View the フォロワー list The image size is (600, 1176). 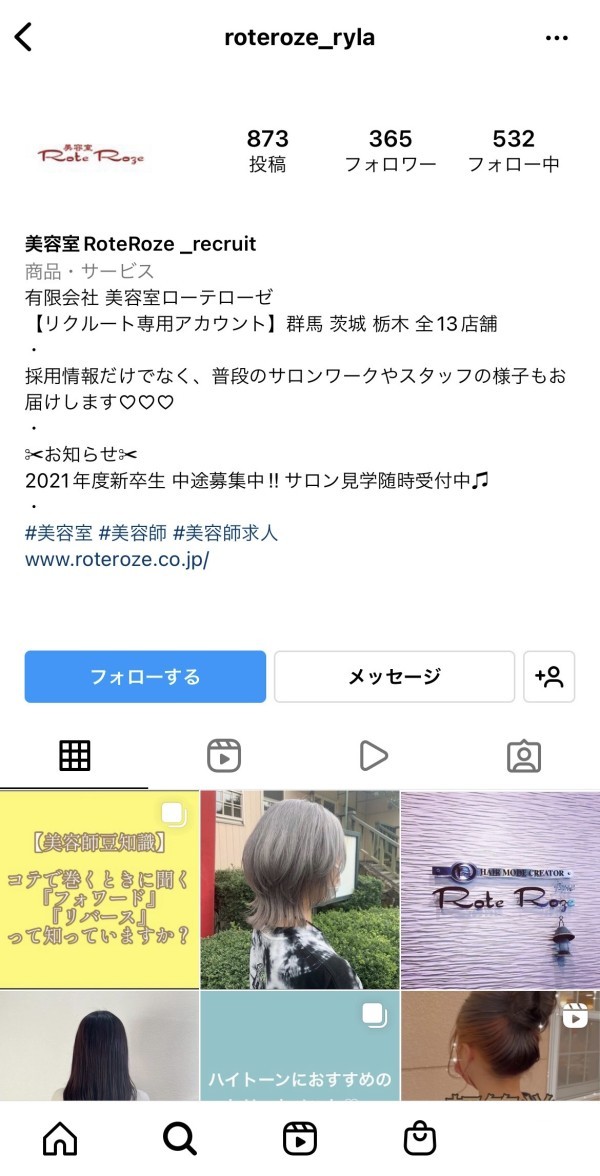390,151
